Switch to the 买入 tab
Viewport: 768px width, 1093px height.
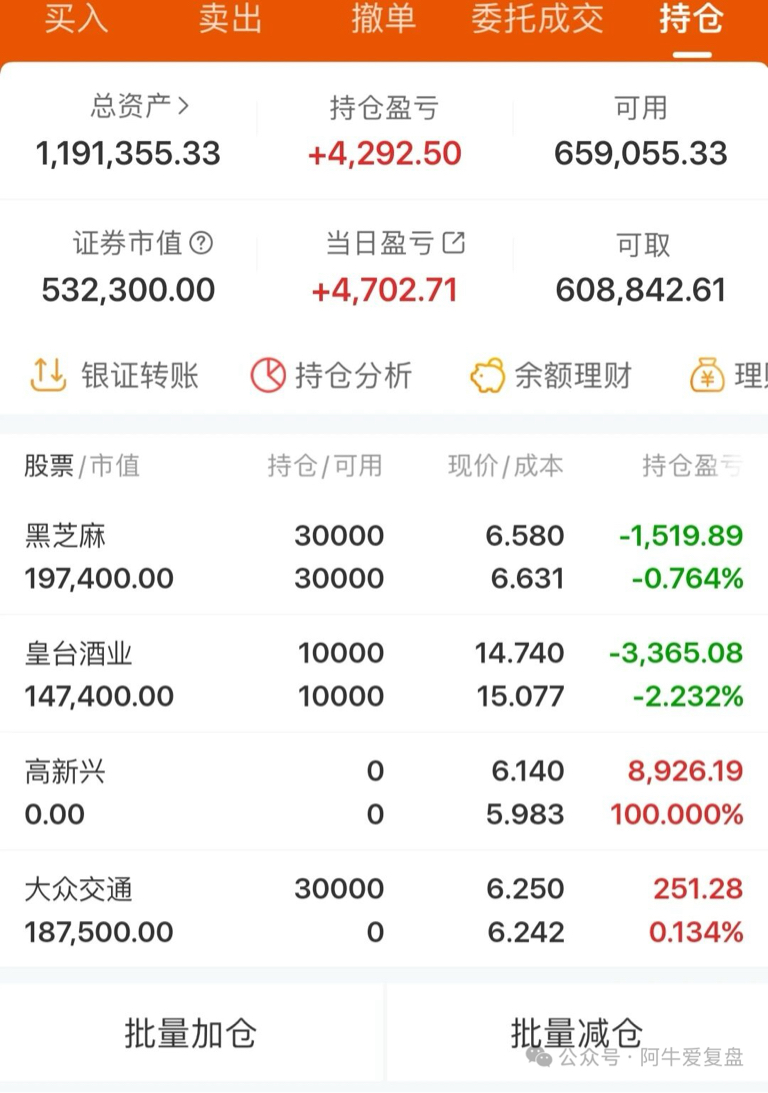click(x=76, y=19)
